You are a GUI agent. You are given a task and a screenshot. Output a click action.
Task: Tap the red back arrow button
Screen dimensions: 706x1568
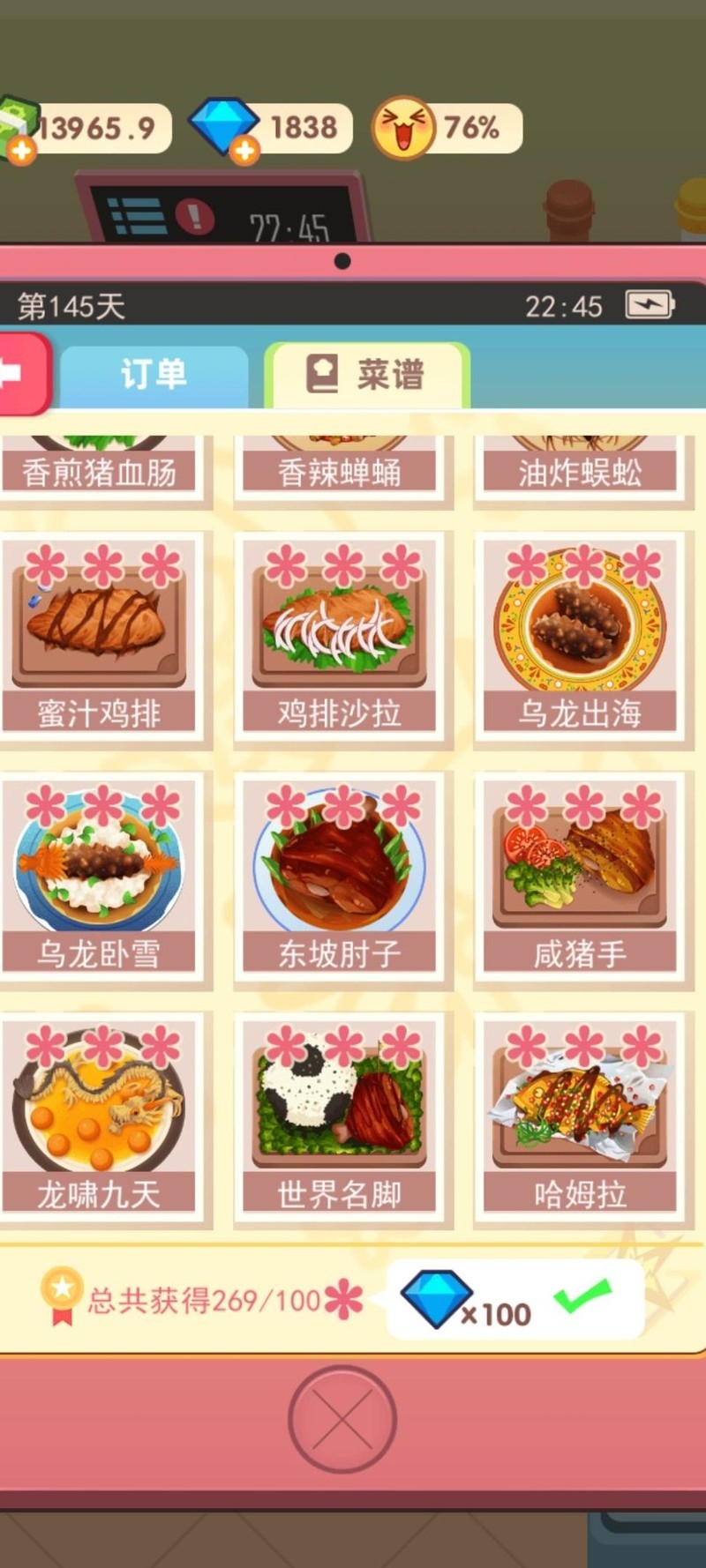click(21, 374)
